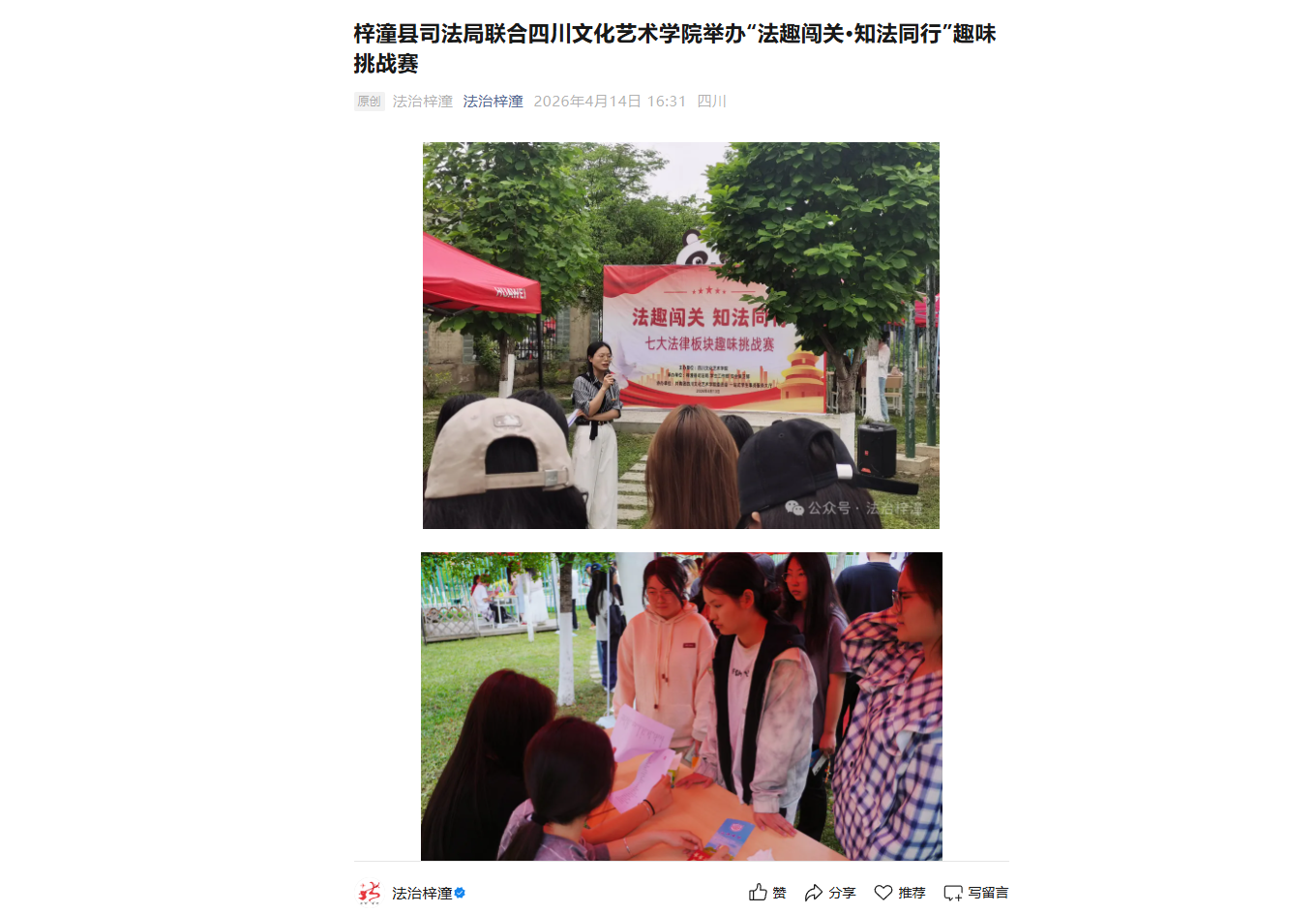Viewport: 1316px width, 913px height.
Task: Like the article with 赞
Action: [767, 893]
